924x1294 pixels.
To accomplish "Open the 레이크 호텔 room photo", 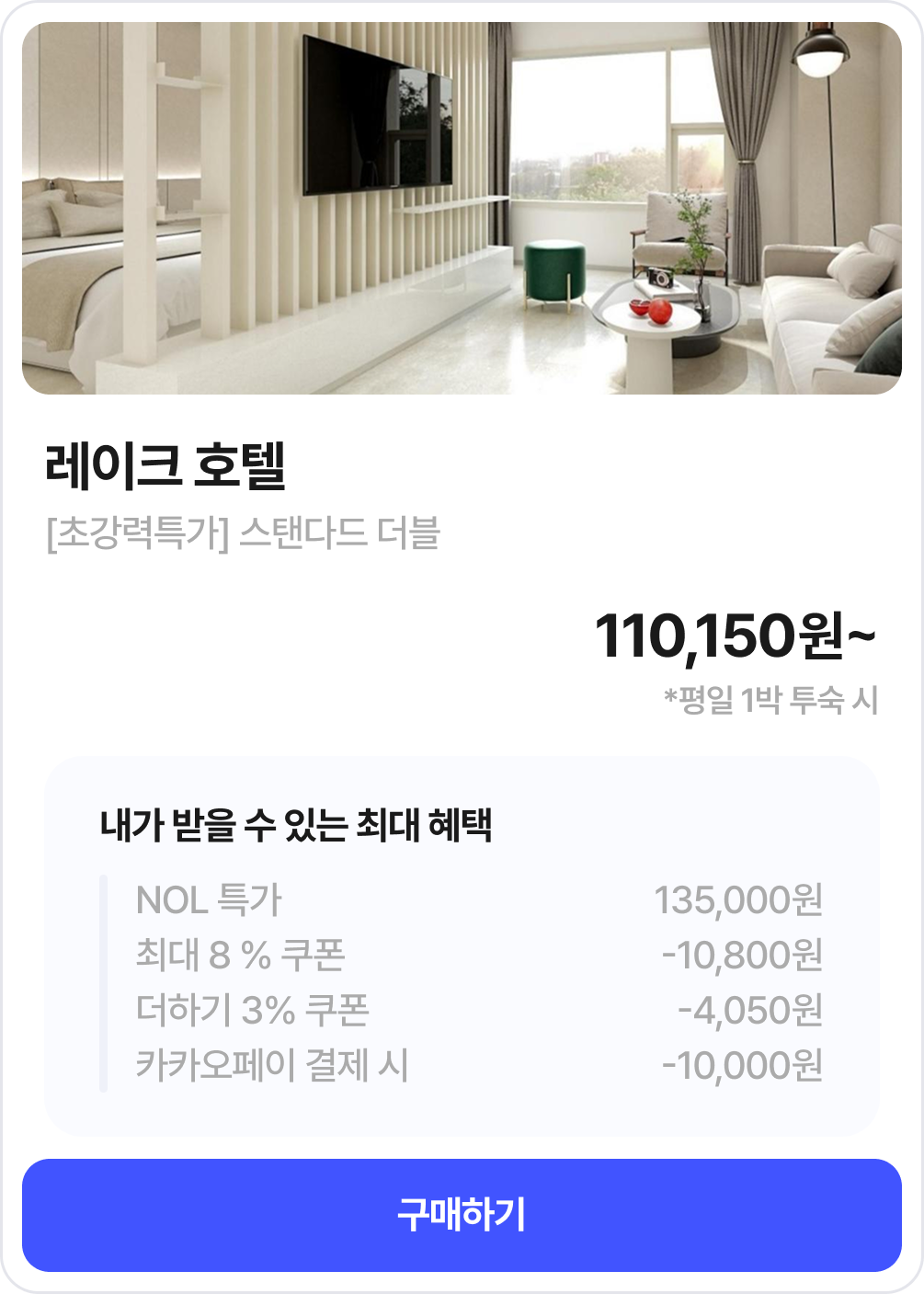I will point(462,209).
